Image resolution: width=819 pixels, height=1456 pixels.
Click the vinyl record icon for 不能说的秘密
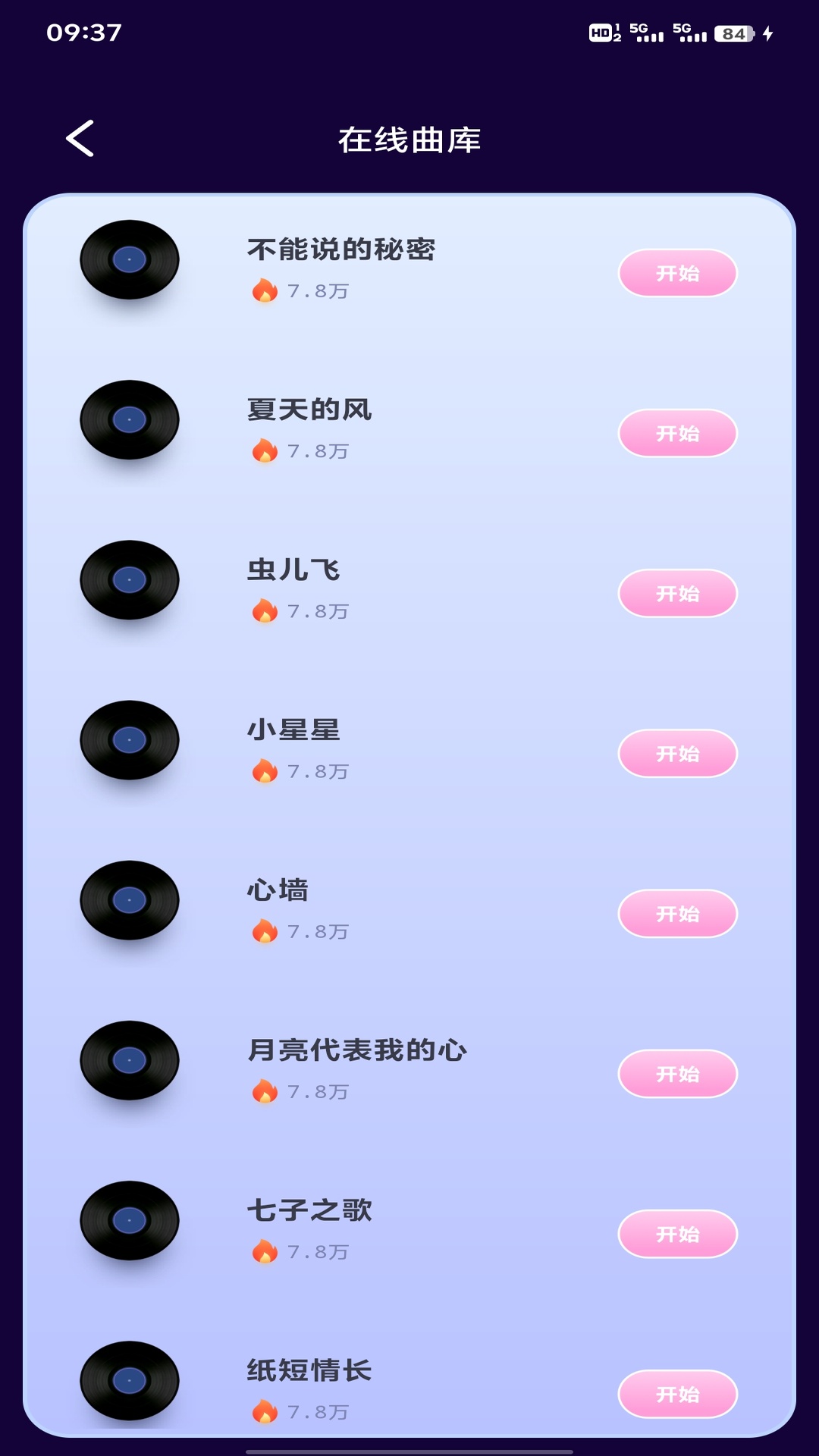pyautogui.click(x=130, y=259)
